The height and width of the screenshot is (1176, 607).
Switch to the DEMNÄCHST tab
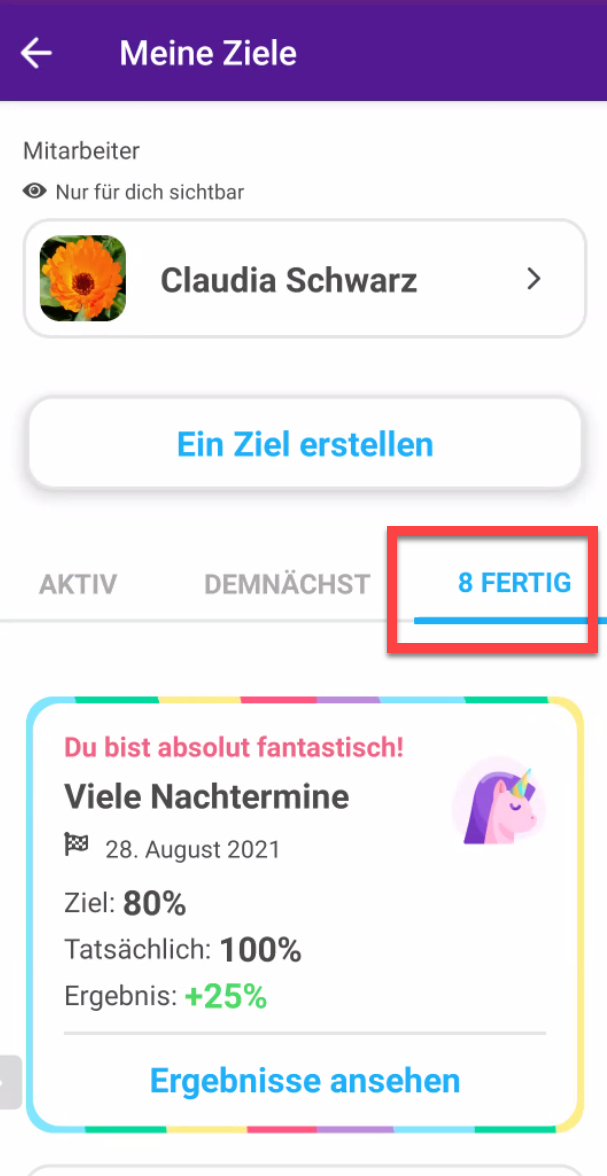pos(287,584)
